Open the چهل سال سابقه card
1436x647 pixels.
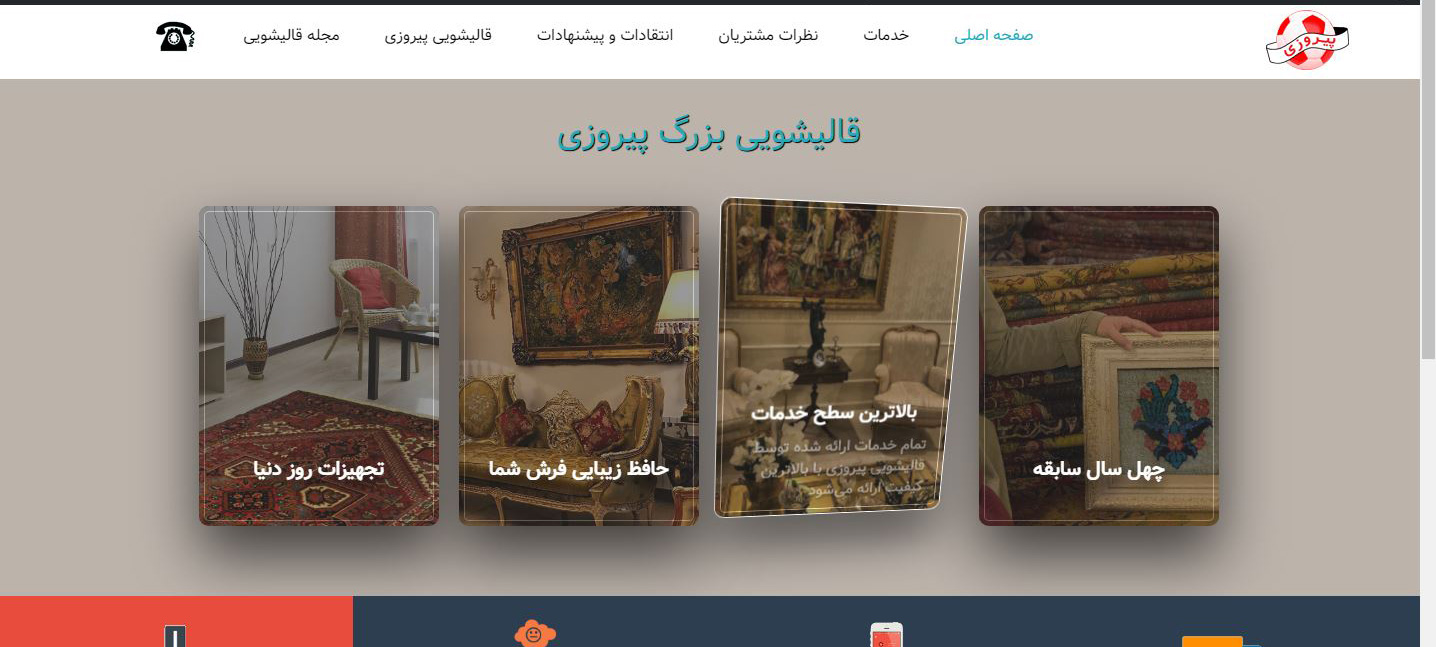coord(1098,365)
